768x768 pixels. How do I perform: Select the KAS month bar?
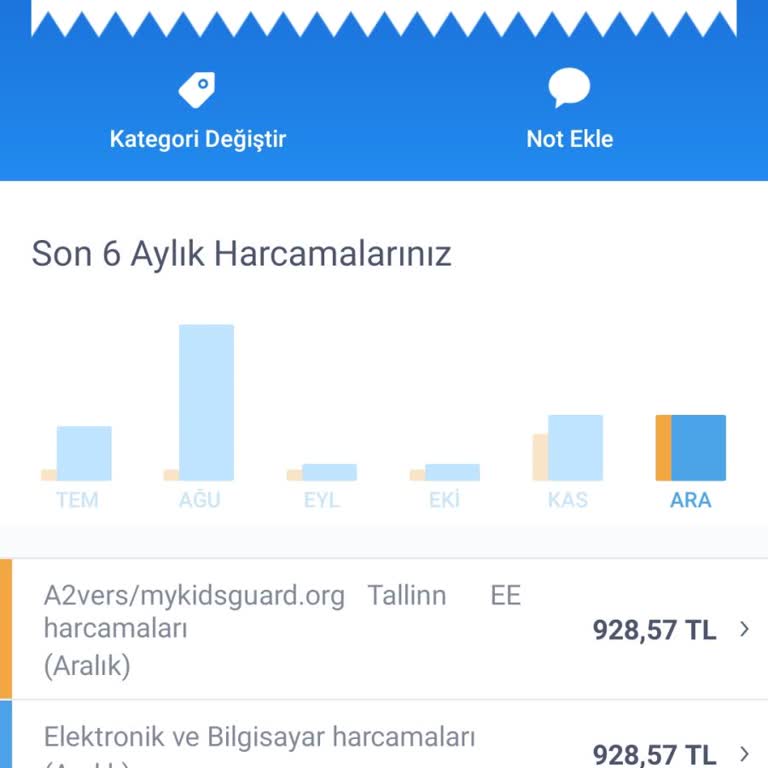tap(574, 448)
